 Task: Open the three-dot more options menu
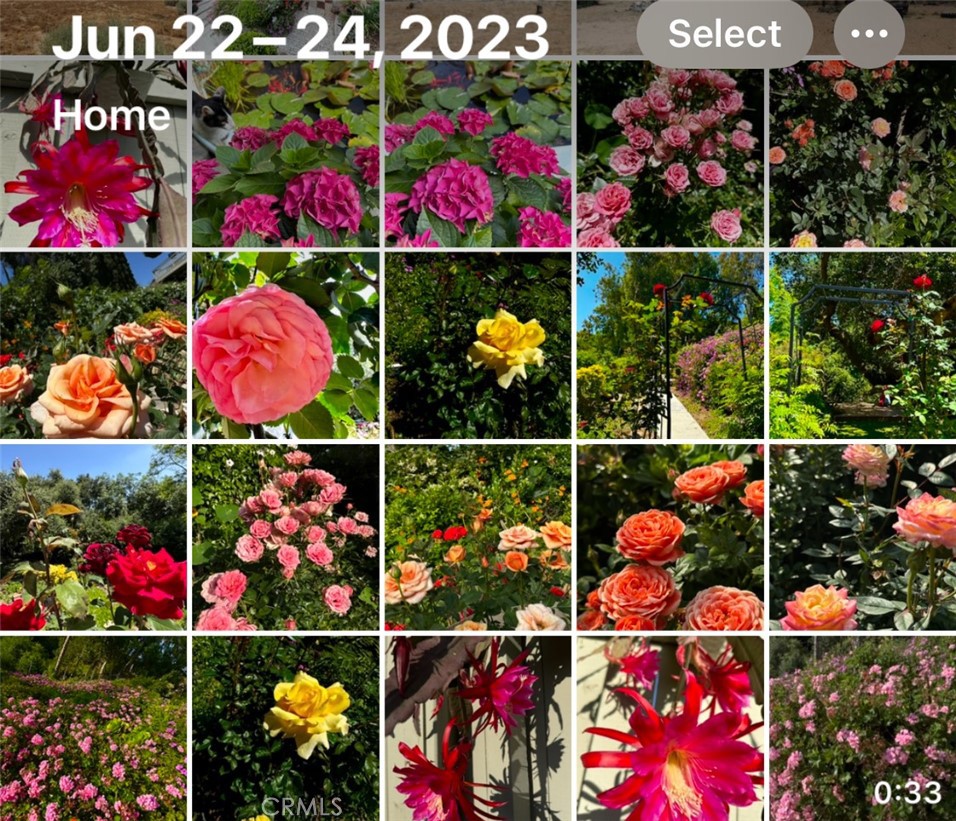point(868,34)
